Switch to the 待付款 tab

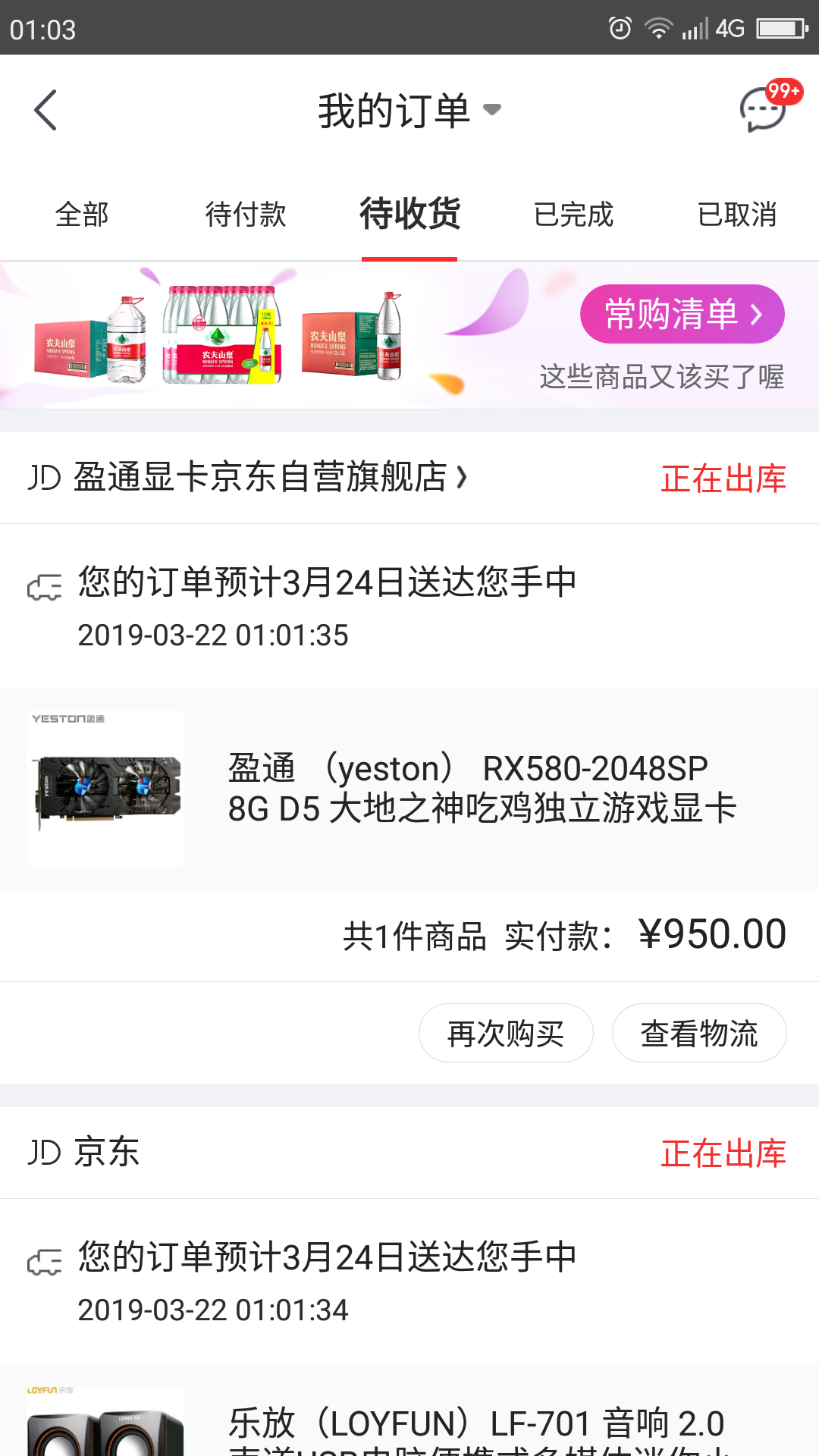click(246, 215)
